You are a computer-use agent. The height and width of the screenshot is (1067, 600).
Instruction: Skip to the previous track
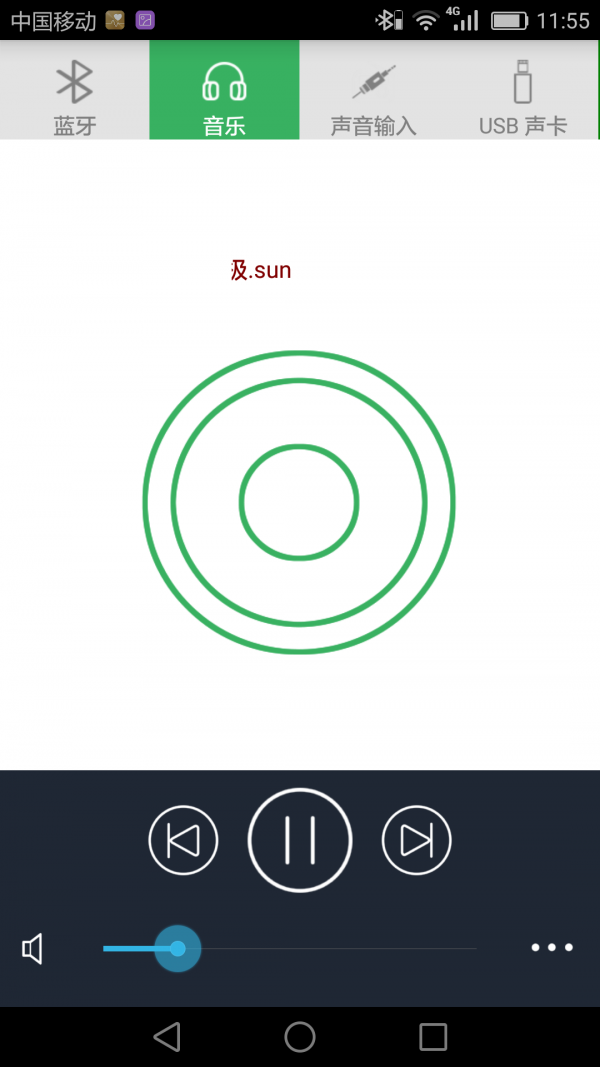click(x=183, y=840)
